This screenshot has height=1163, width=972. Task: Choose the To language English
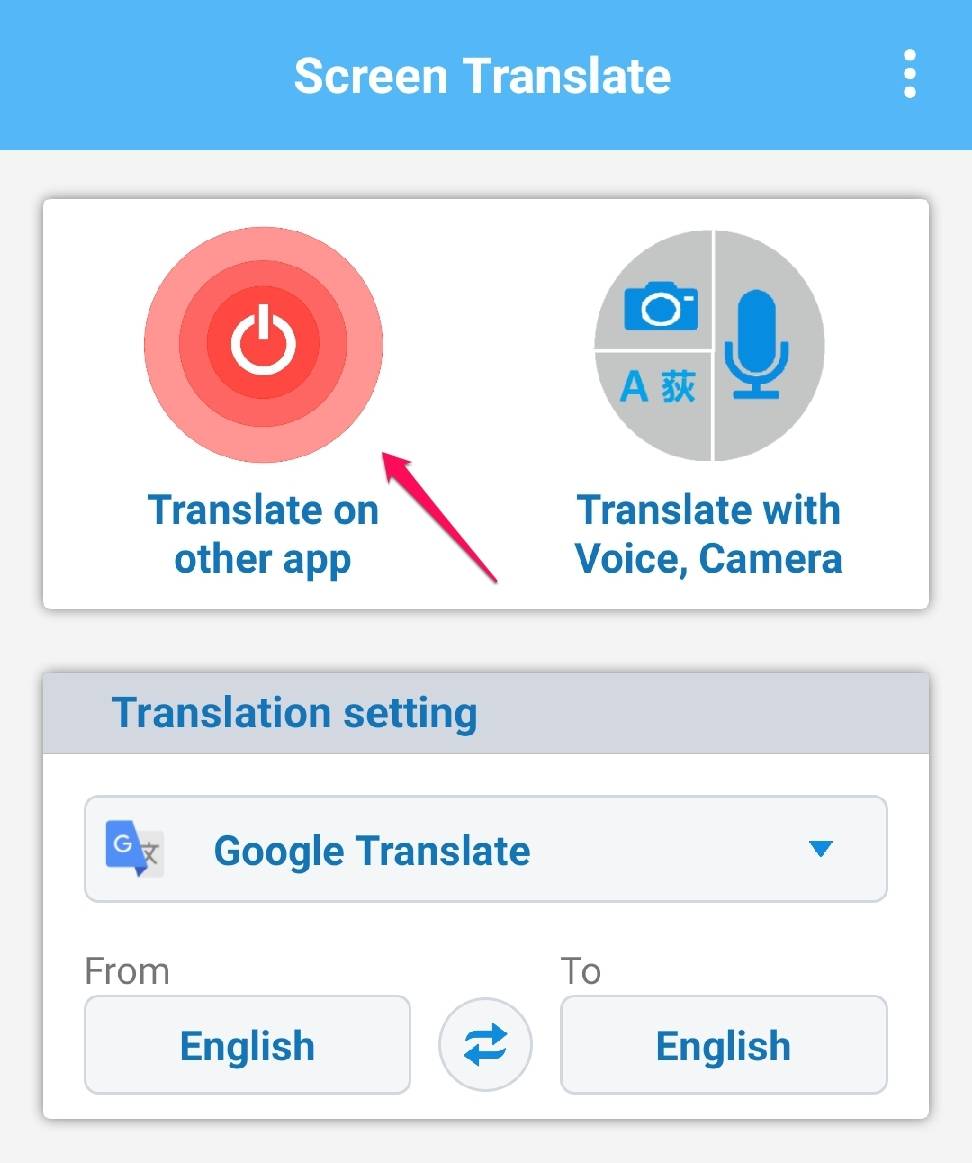[x=723, y=1045]
